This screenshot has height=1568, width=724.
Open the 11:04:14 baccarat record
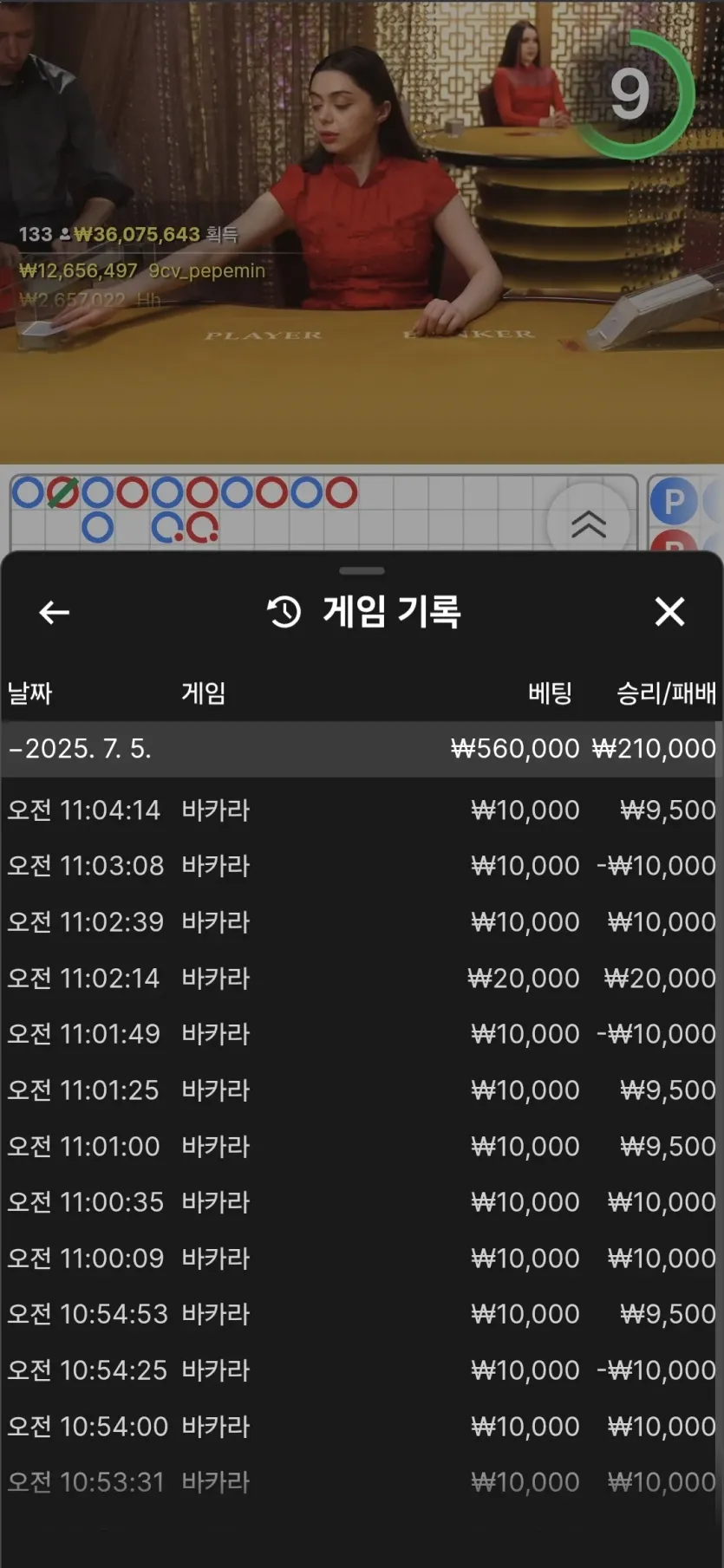pos(362,810)
